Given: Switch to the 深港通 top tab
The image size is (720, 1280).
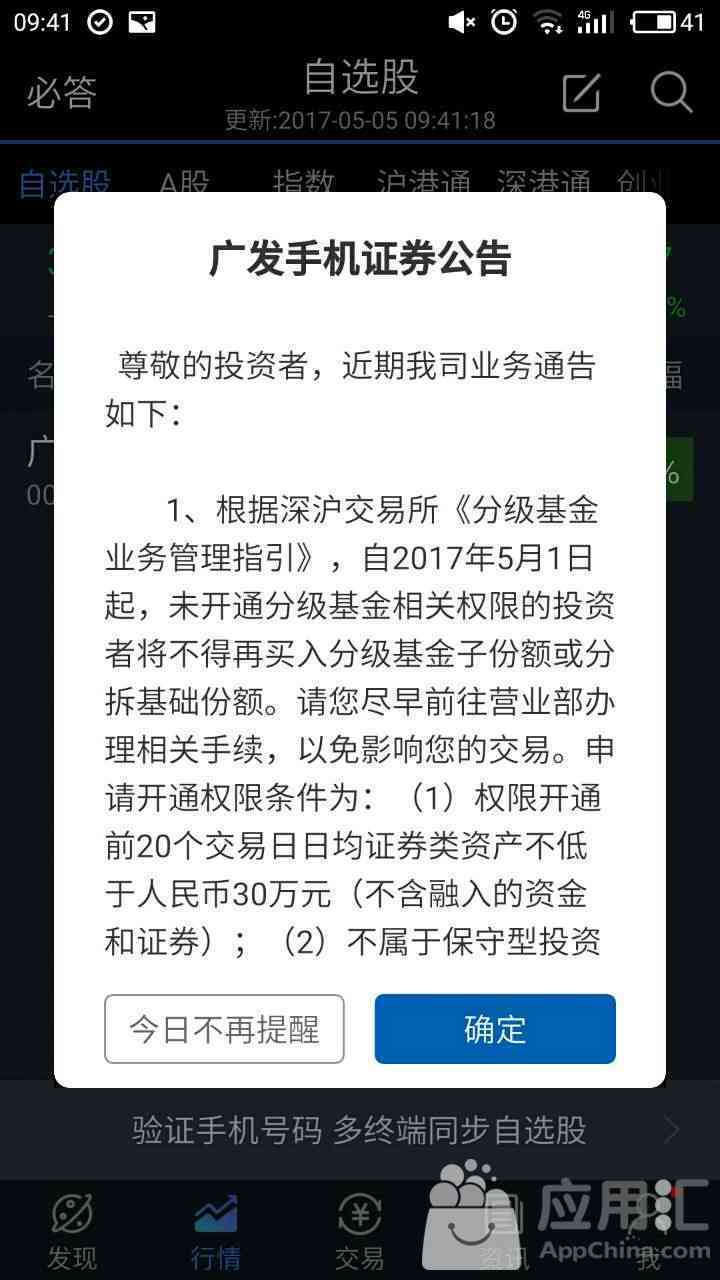Looking at the screenshot, I should (545, 182).
